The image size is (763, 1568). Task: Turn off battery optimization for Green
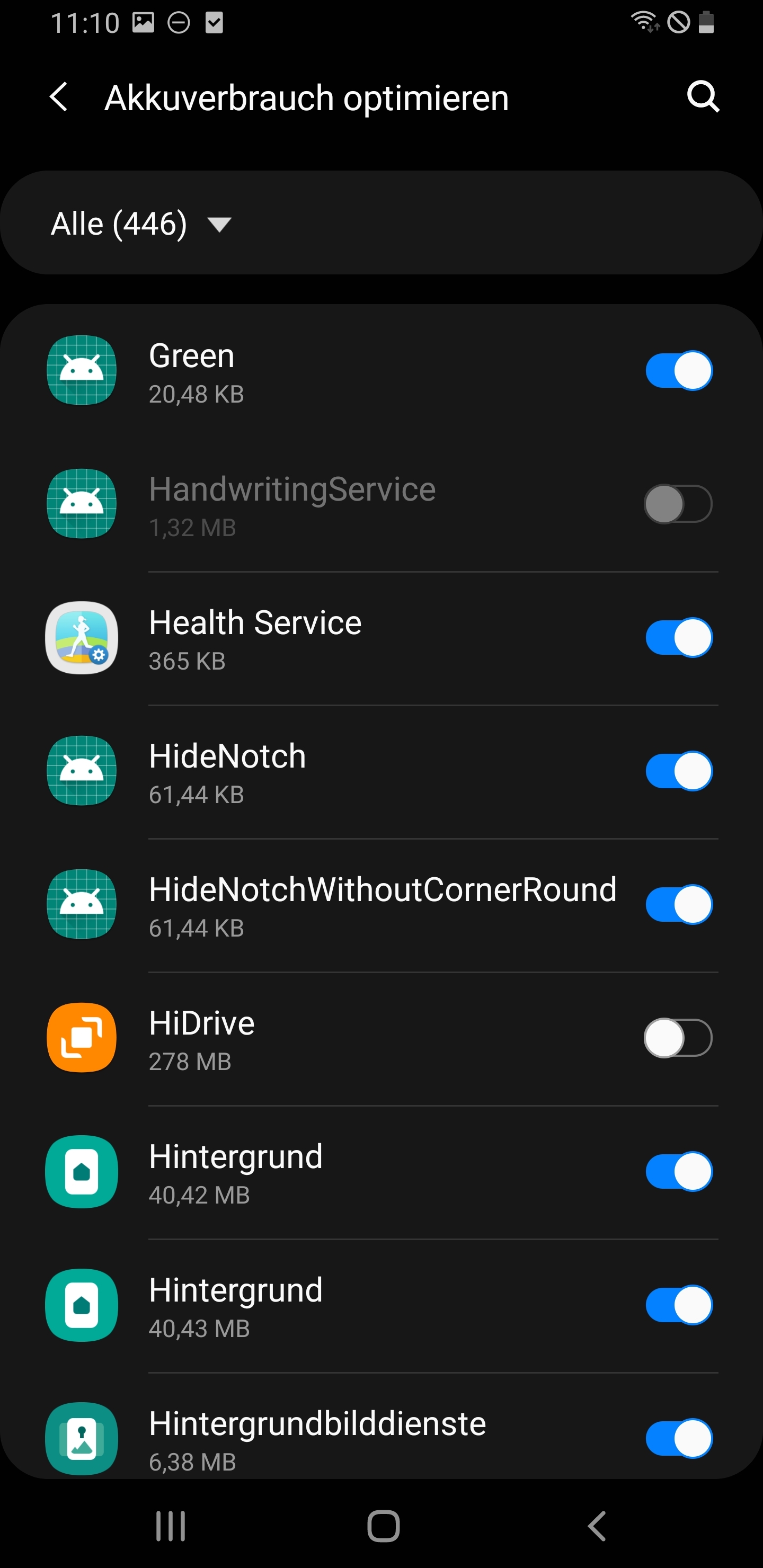[x=678, y=371]
